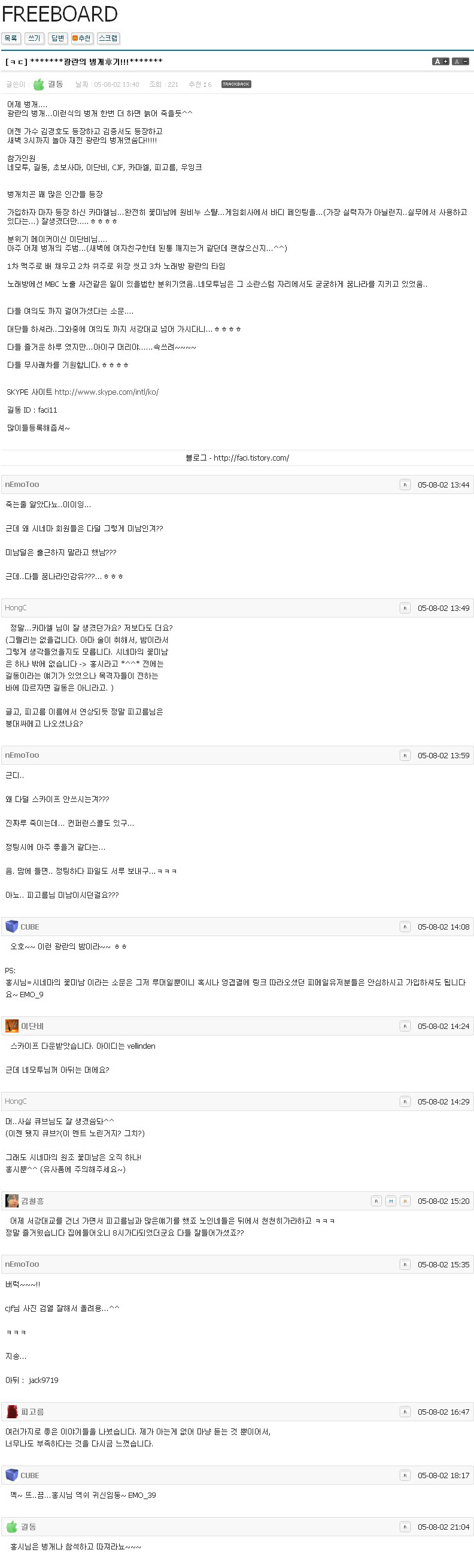Open the Skype site link
This screenshot has width=474, height=1568.
pyautogui.click(x=107, y=393)
